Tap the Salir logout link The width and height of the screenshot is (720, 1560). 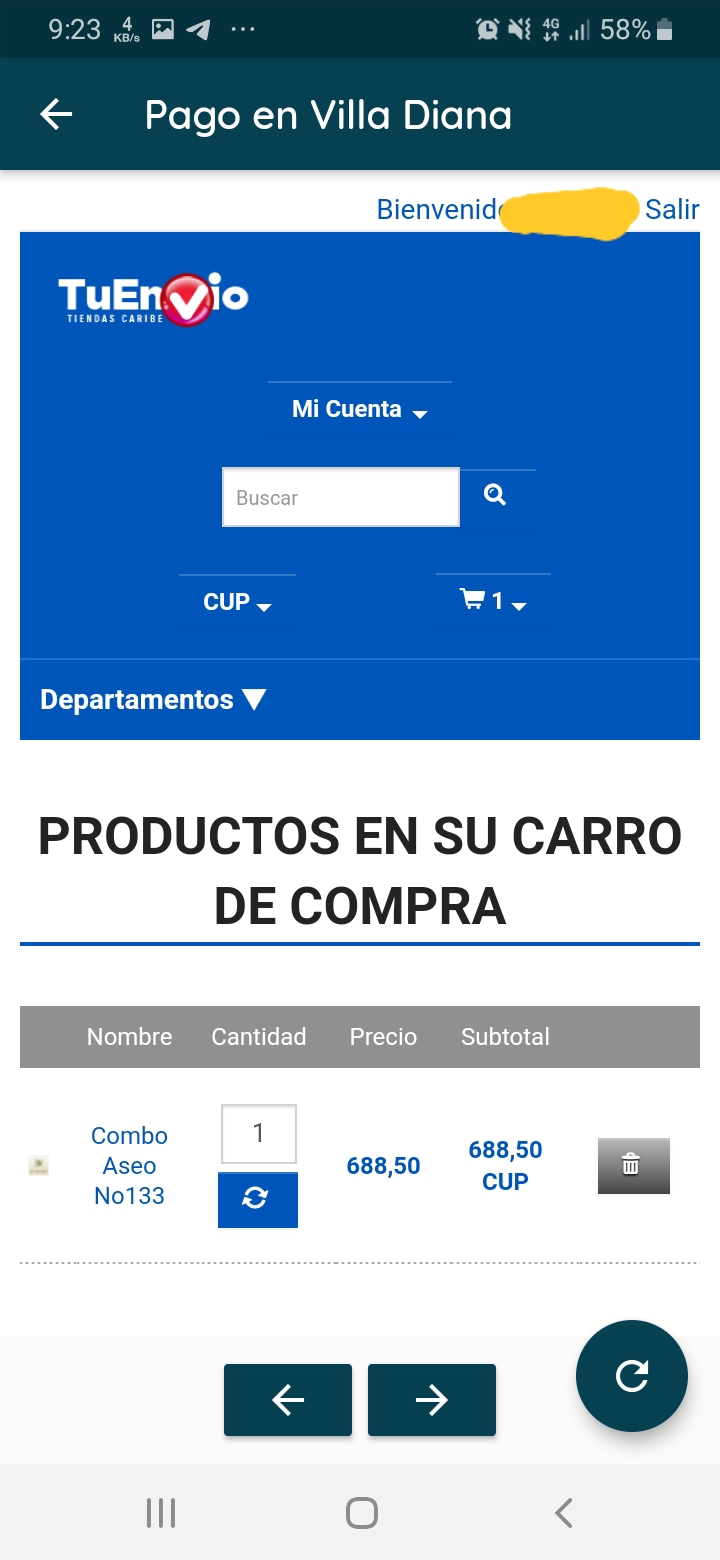coord(672,209)
